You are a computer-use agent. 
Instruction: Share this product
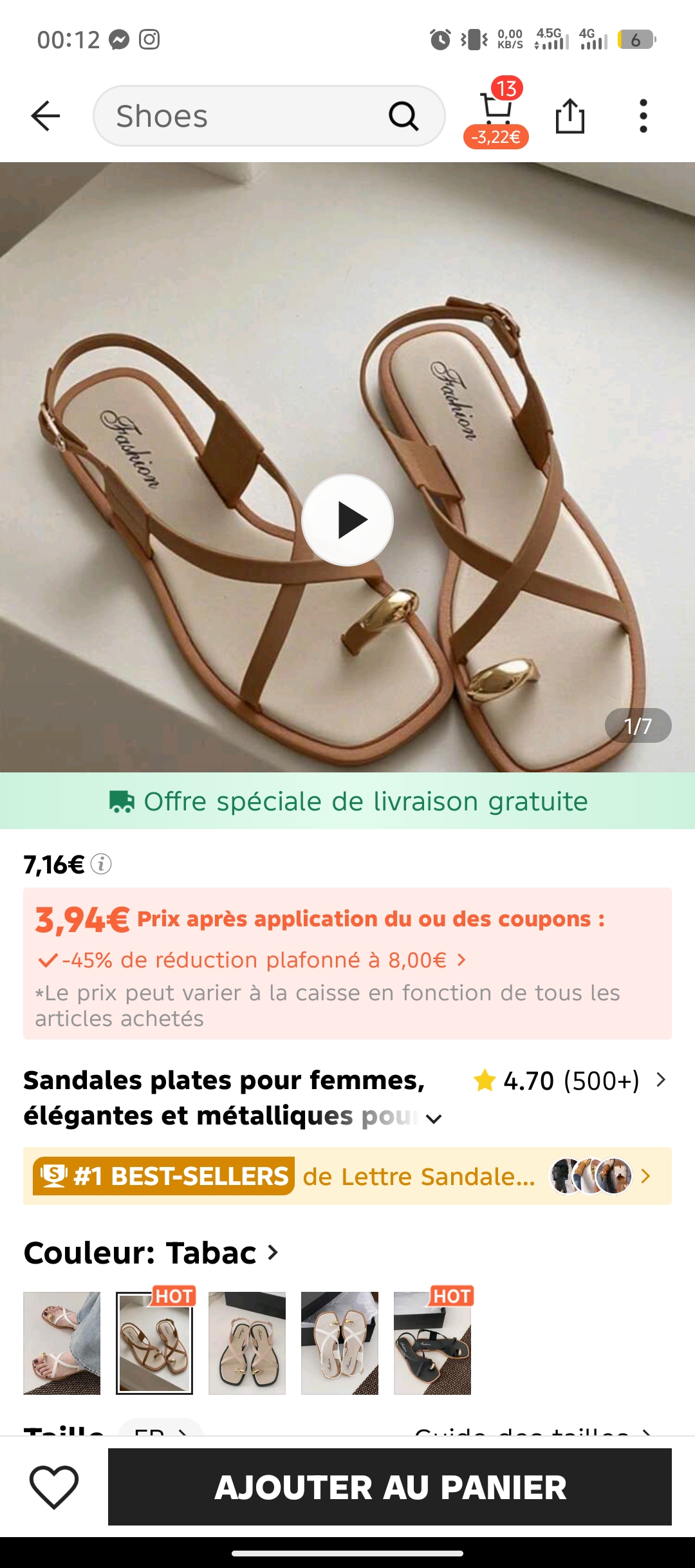pos(570,116)
